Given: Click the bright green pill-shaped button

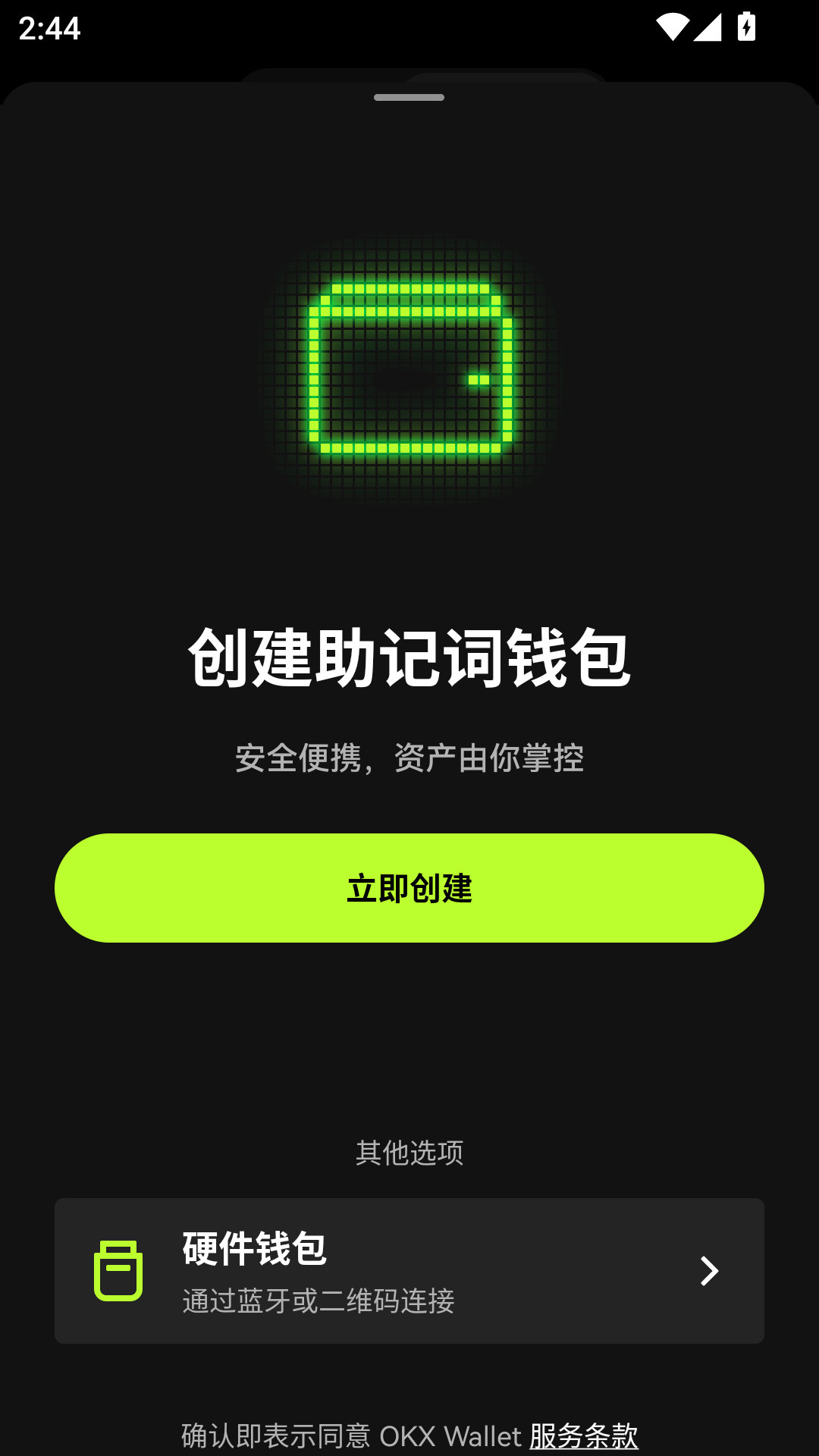Looking at the screenshot, I should pos(409,888).
